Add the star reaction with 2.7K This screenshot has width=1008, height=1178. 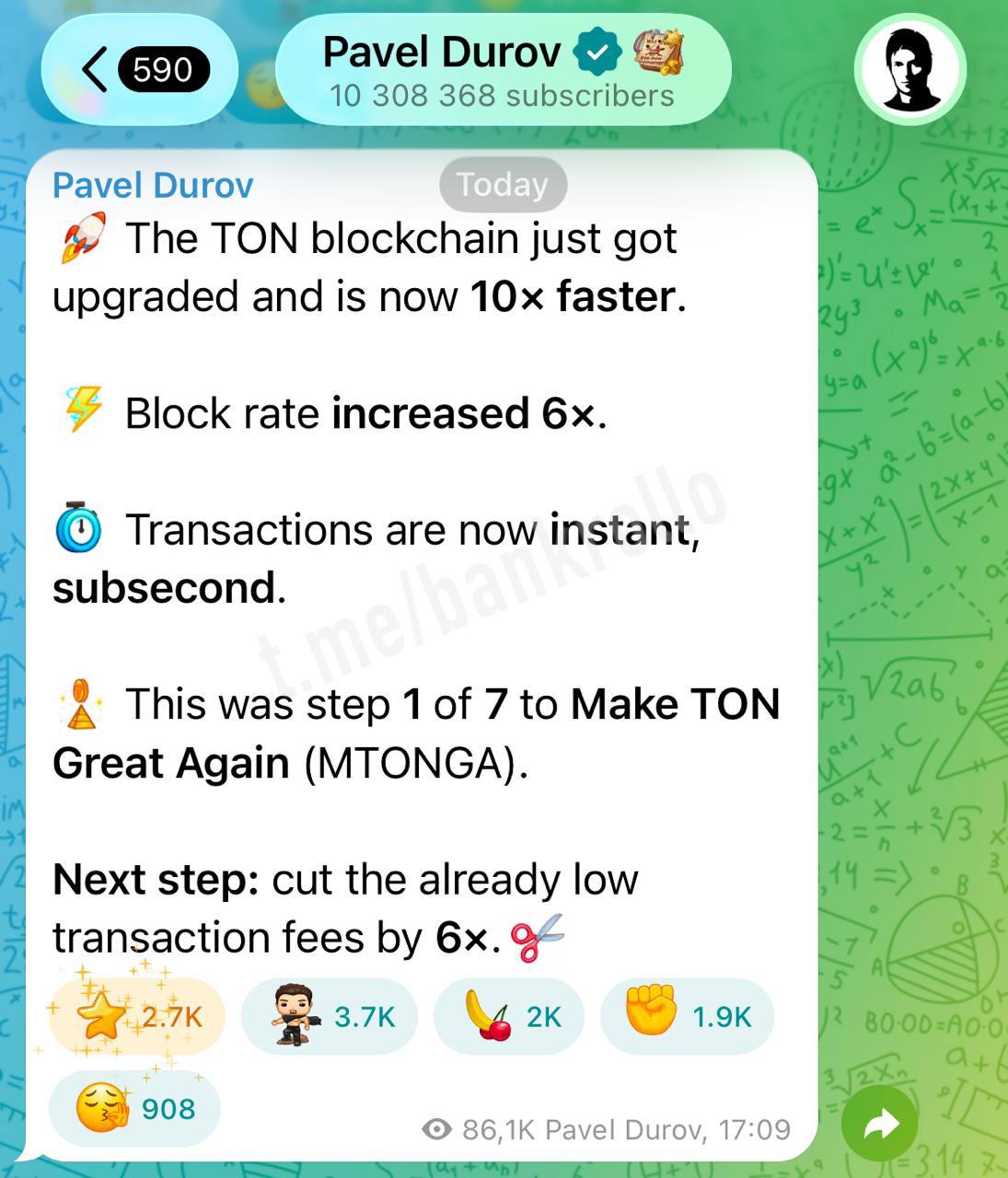136,1016
